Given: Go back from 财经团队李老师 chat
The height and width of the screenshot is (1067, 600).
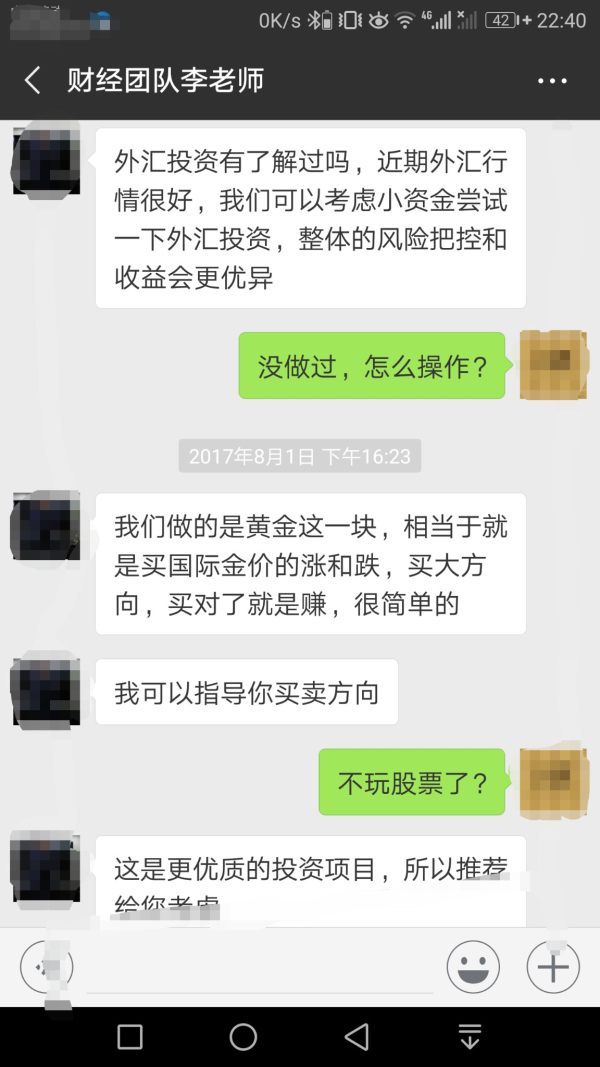Looking at the screenshot, I should point(33,81).
